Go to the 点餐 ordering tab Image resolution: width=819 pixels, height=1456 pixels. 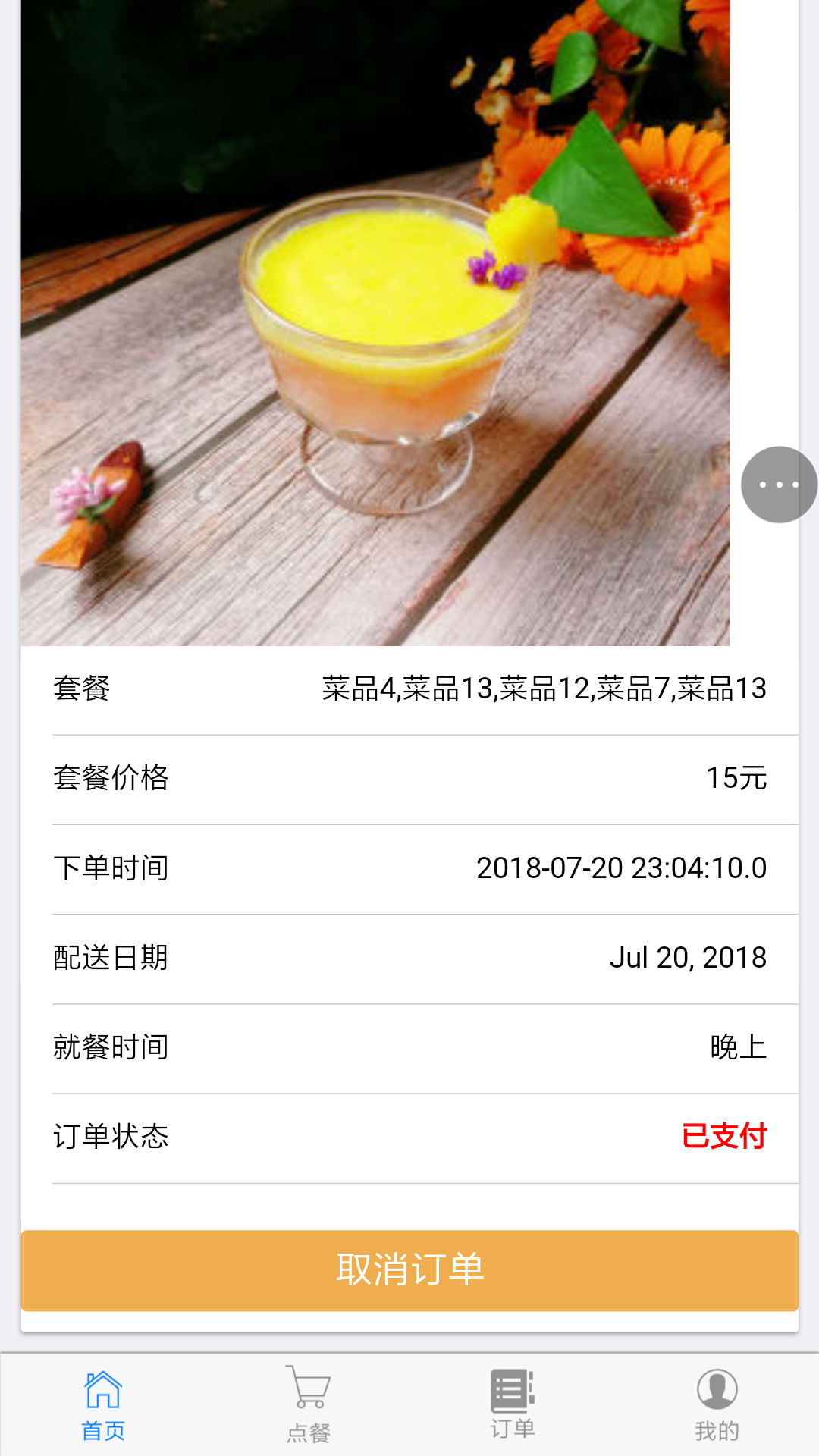pyautogui.click(x=309, y=1405)
